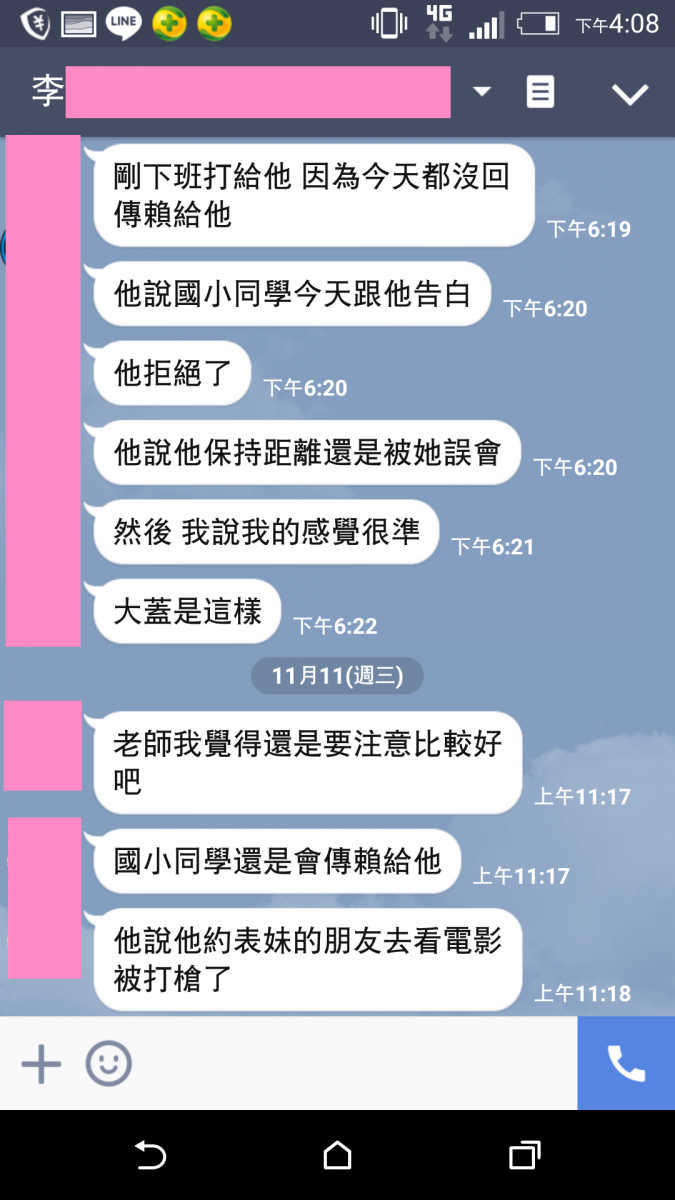Screen dimensions: 675x1200
Task: Open the notes list icon
Action: (x=540, y=93)
